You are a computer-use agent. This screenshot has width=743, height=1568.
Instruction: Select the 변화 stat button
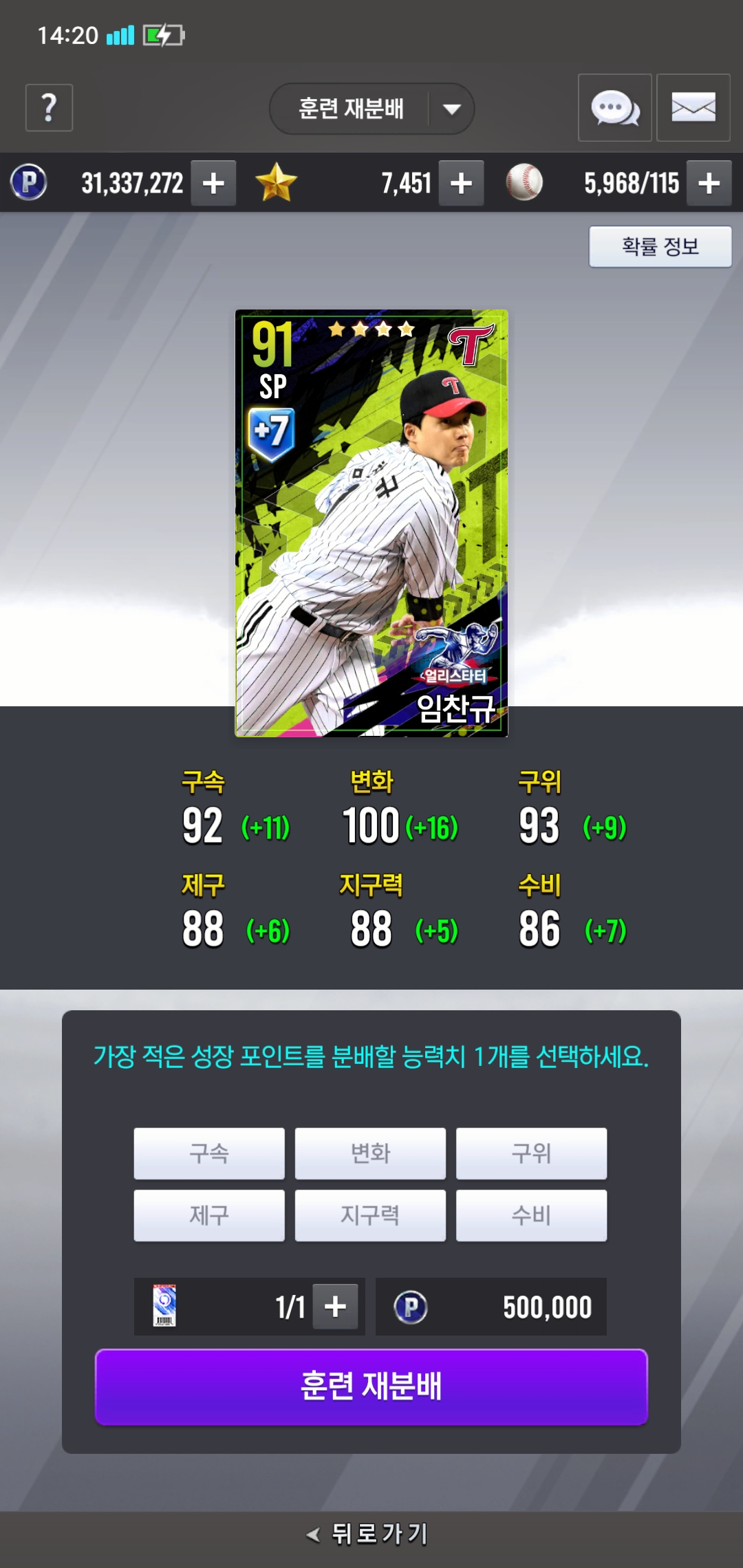370,1153
